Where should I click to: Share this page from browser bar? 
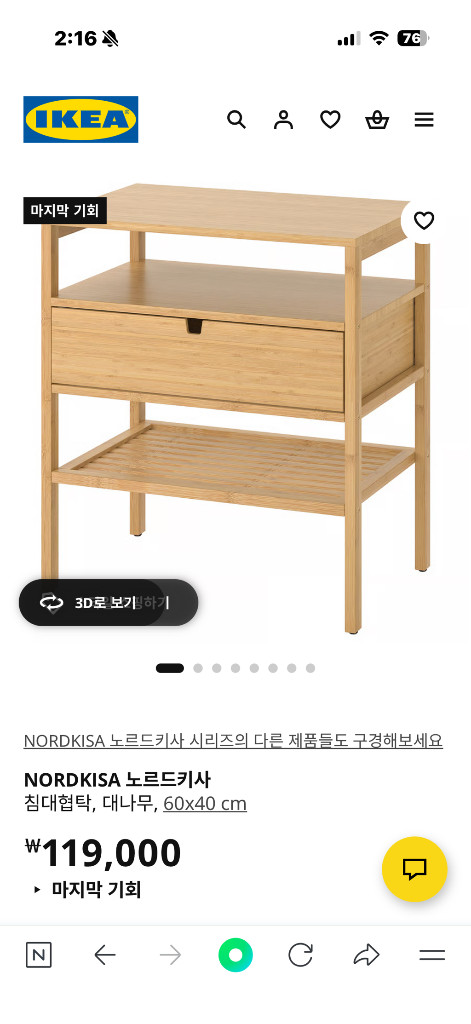click(x=366, y=956)
